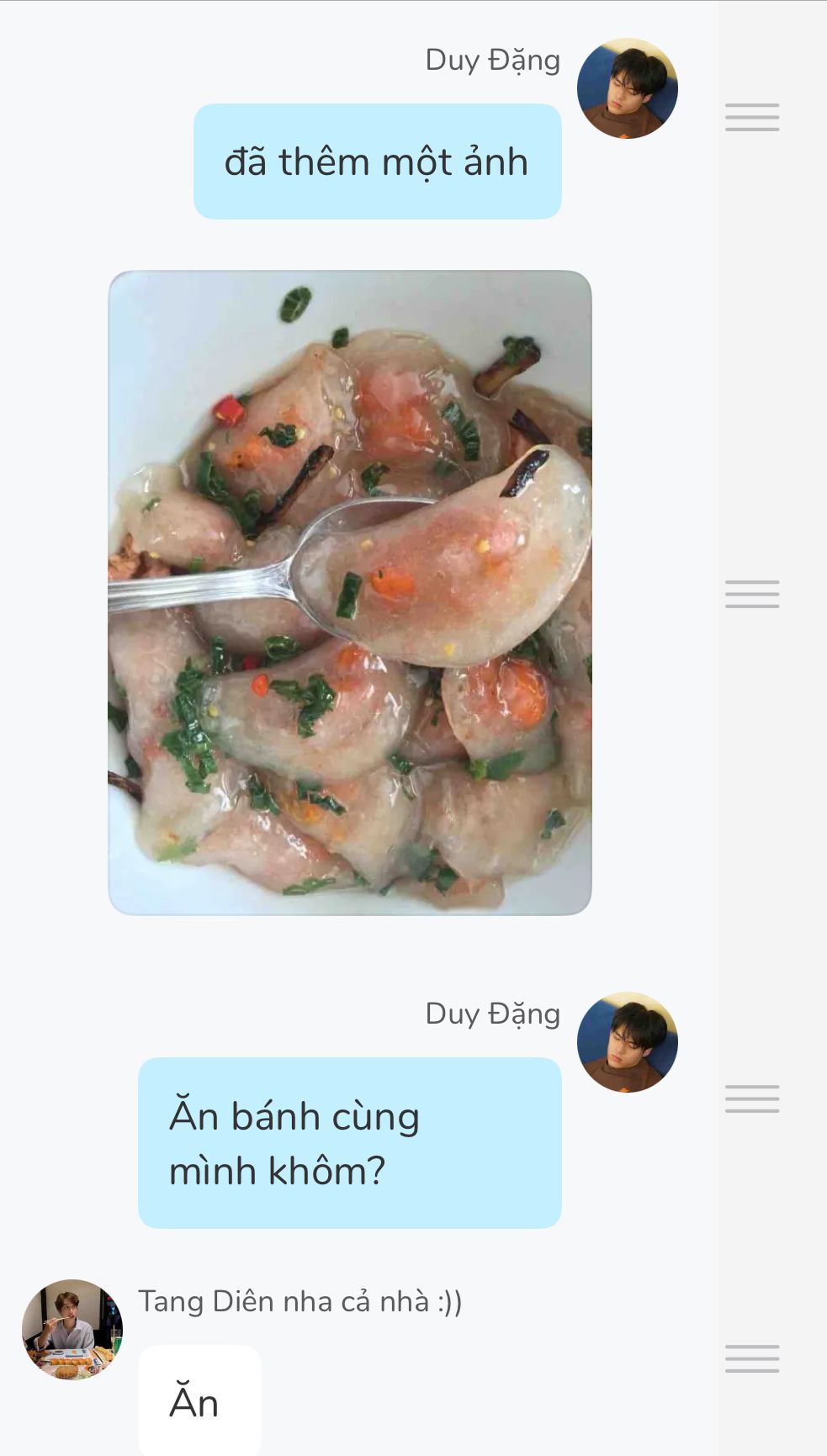
Task: Open the dumpling photo in the chat
Action: (x=350, y=592)
